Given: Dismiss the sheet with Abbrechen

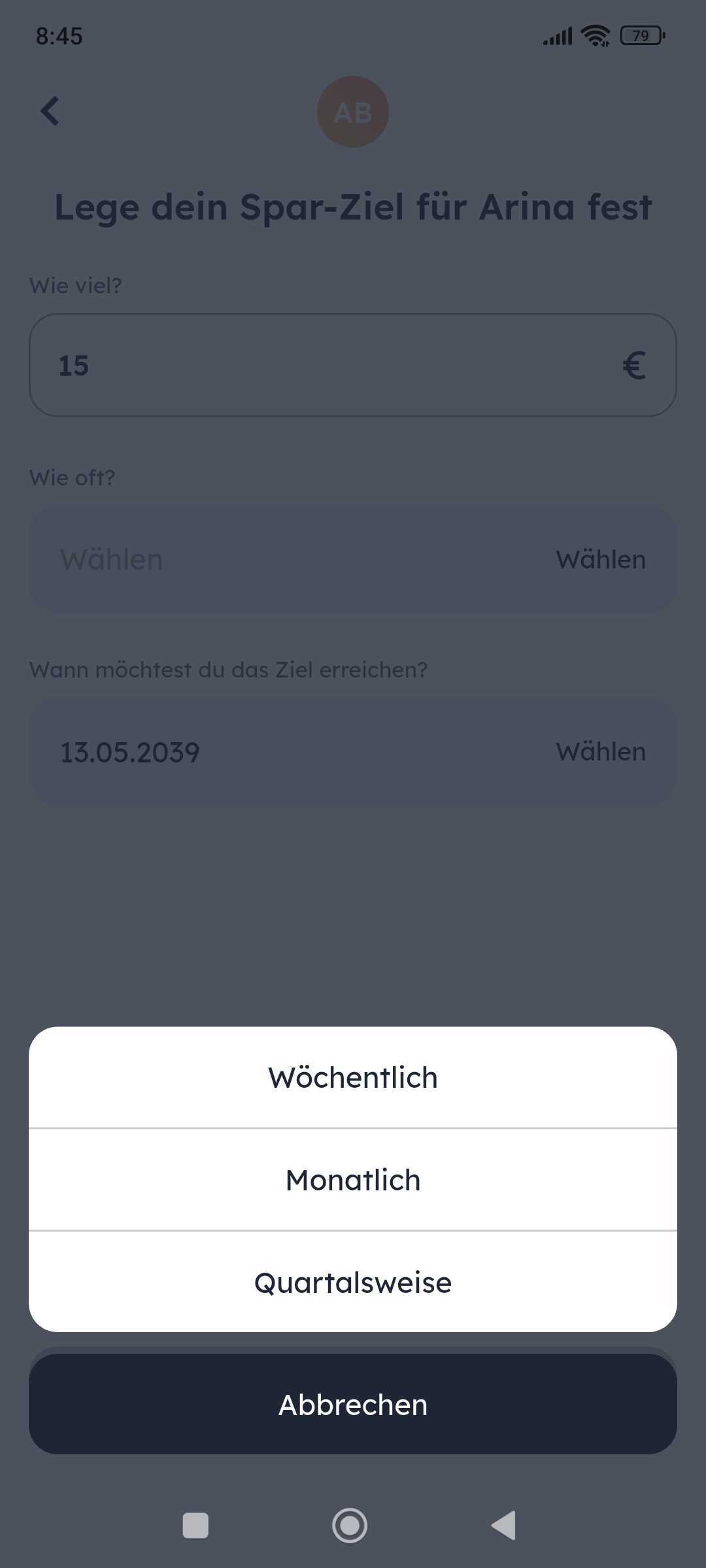Looking at the screenshot, I should point(353,1404).
